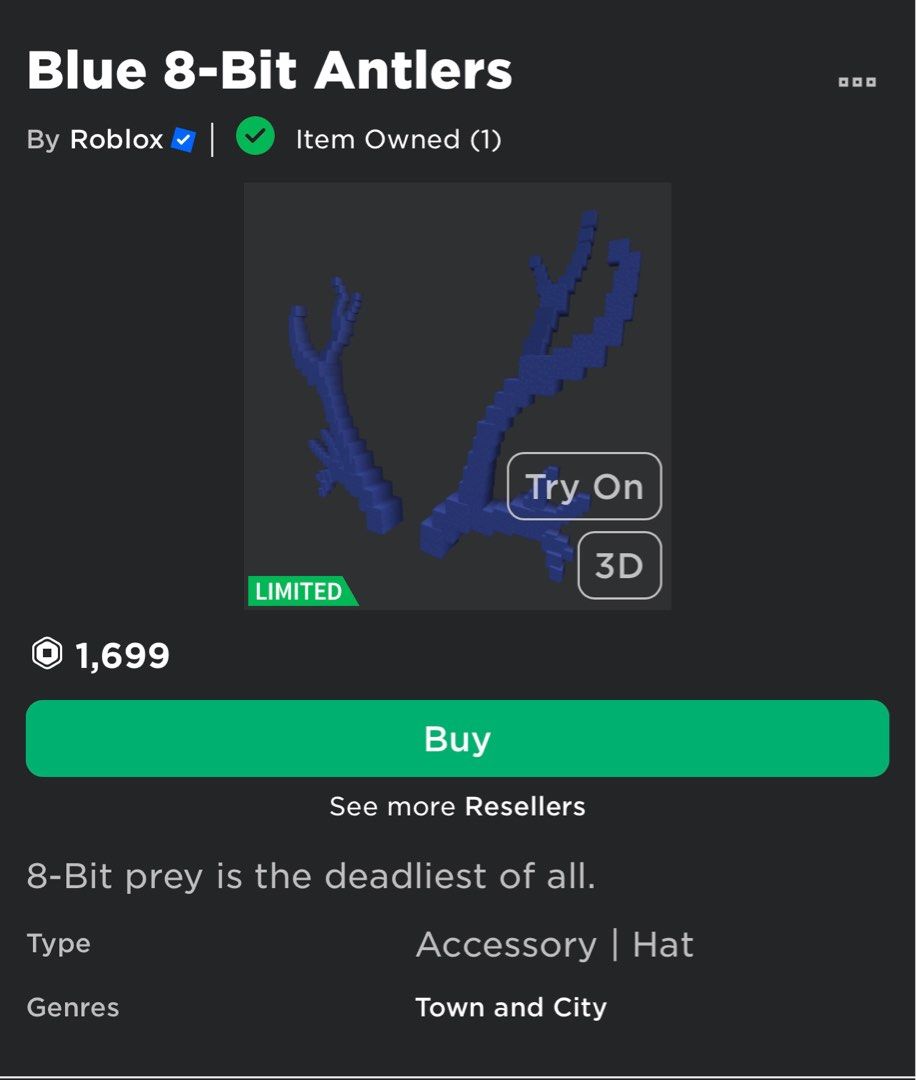Viewport: 916px width, 1080px height.
Task: Click the 1,699 Robux price display
Action: [x=121, y=655]
